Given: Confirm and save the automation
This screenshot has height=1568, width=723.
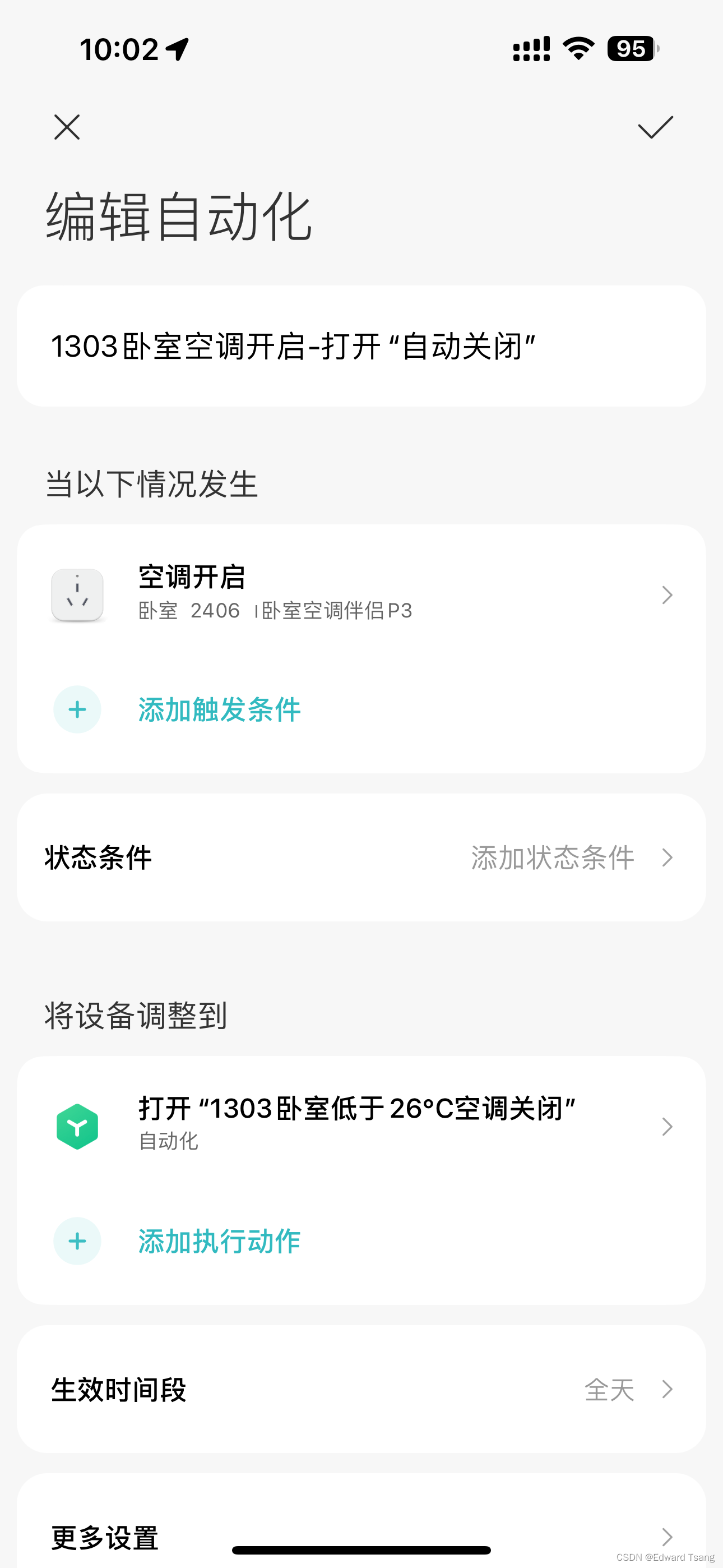Looking at the screenshot, I should point(655,127).
